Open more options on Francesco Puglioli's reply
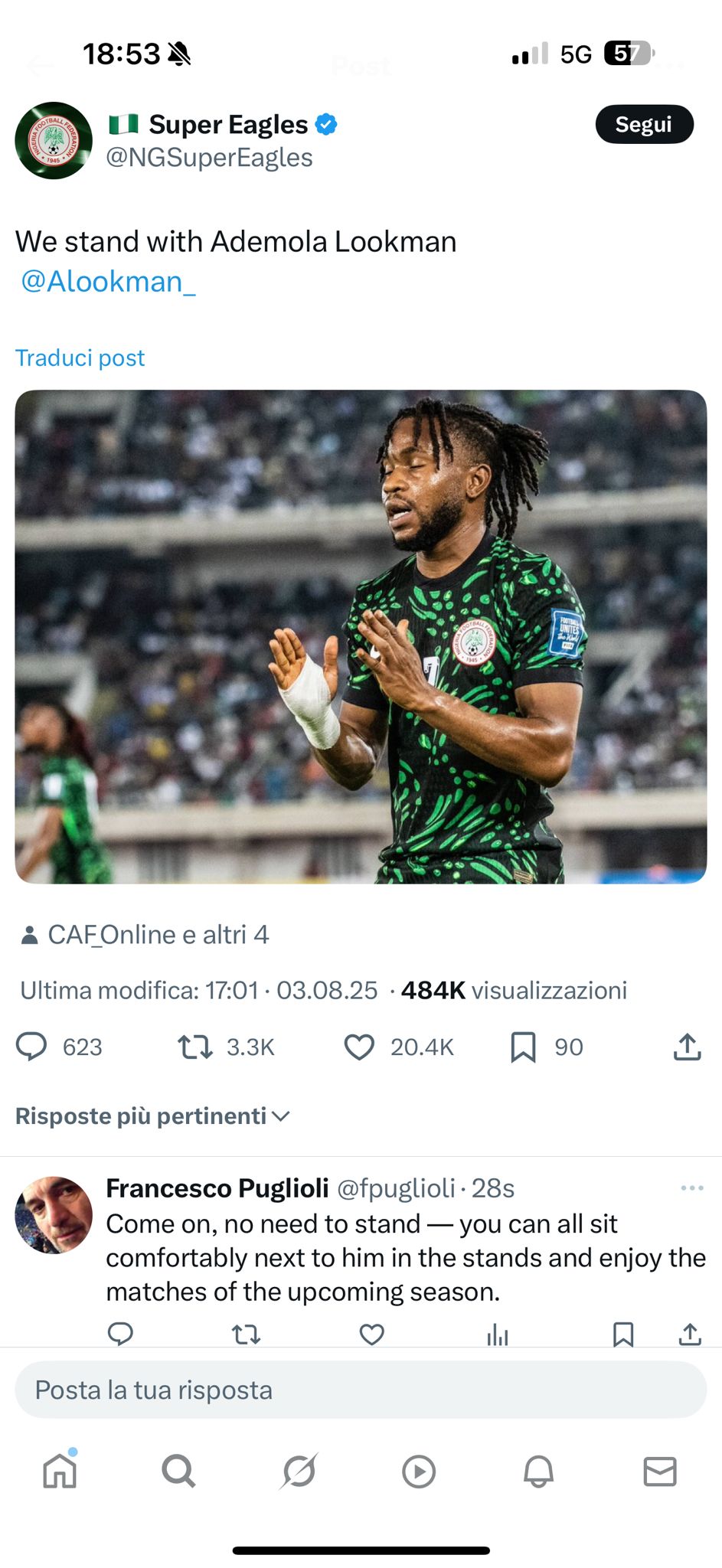Screen dimensions: 722x1568 [x=691, y=1187]
